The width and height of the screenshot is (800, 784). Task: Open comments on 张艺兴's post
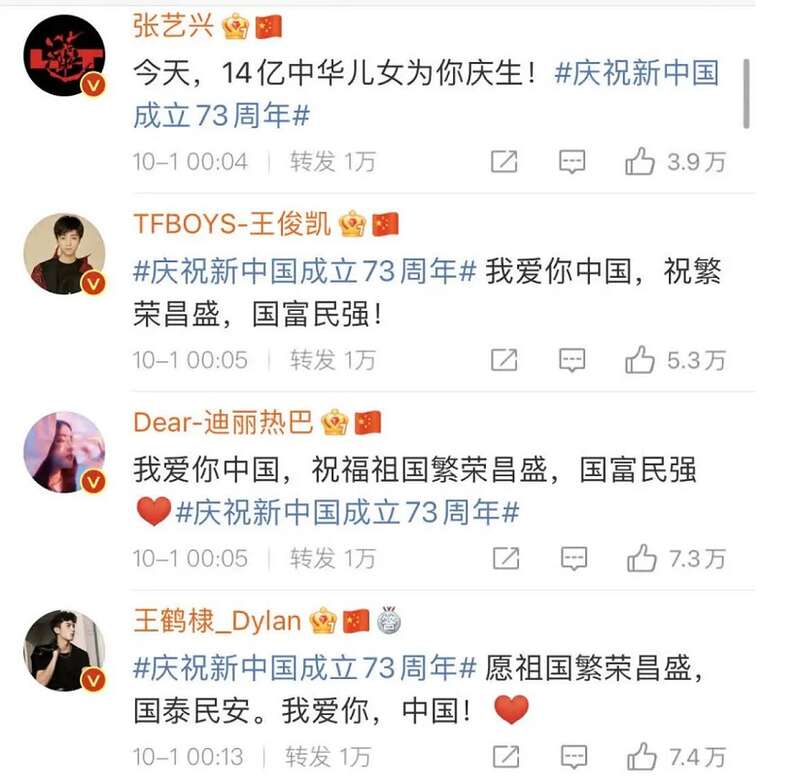click(571, 161)
